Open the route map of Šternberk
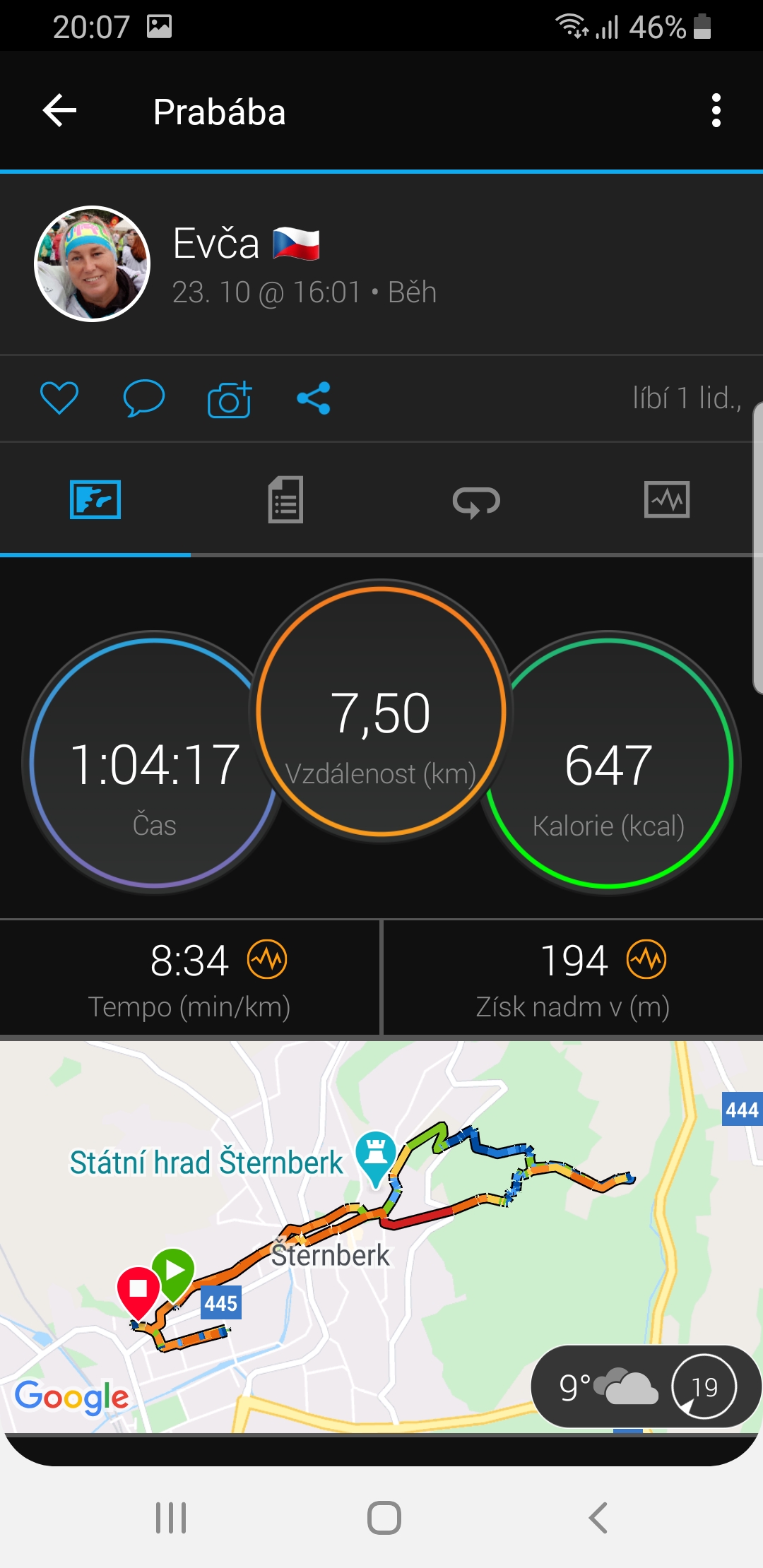The image size is (763, 1568). tap(381, 1236)
